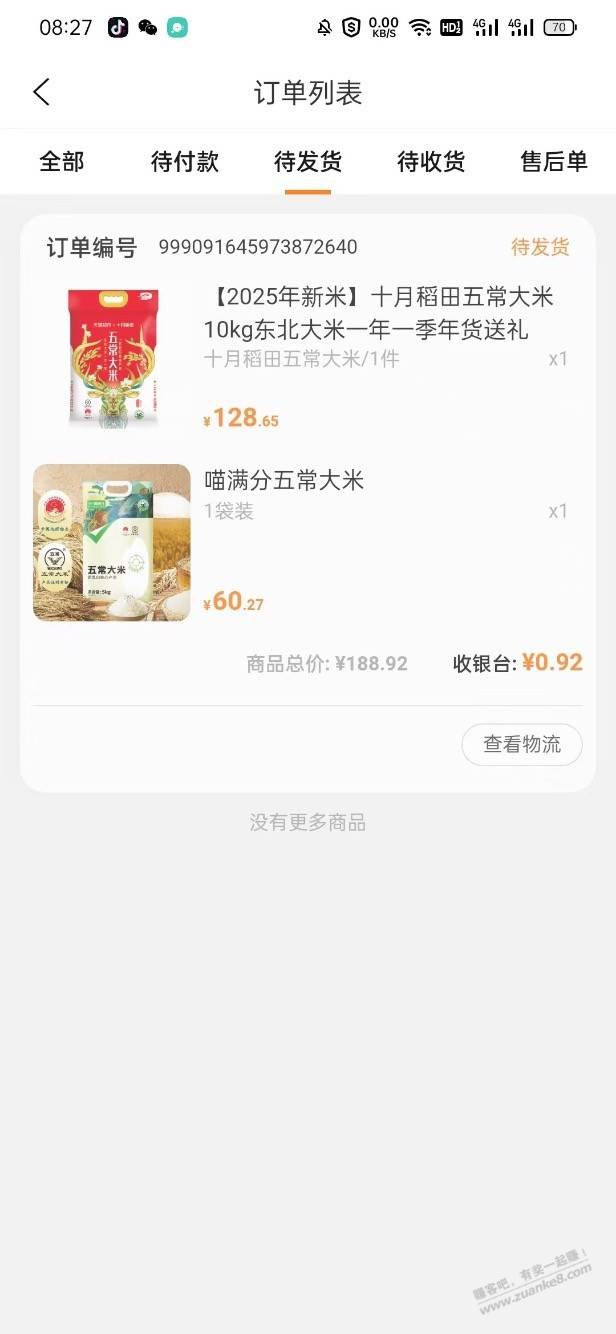Image resolution: width=616 pixels, height=1334 pixels.
Task: Show the 售后单 tab
Action: [x=554, y=162]
